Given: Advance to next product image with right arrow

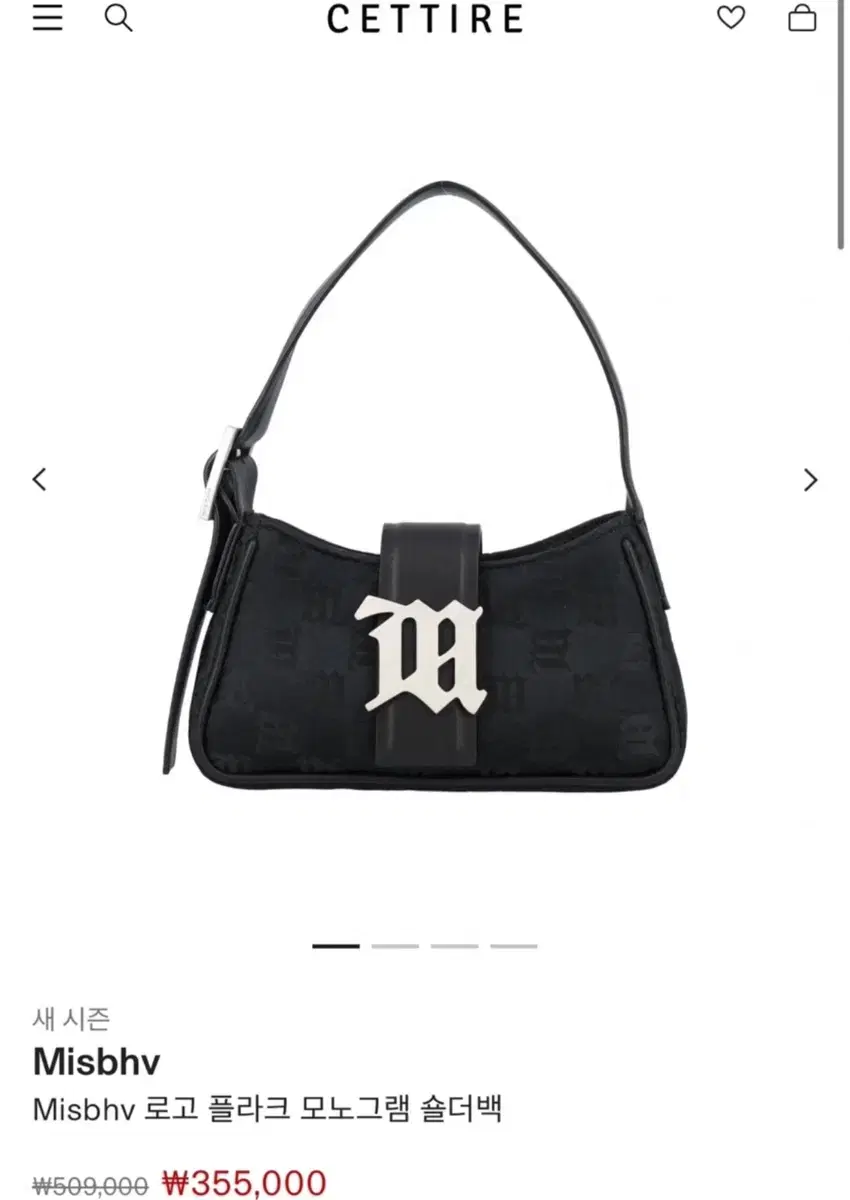Looking at the screenshot, I should pos(811,480).
